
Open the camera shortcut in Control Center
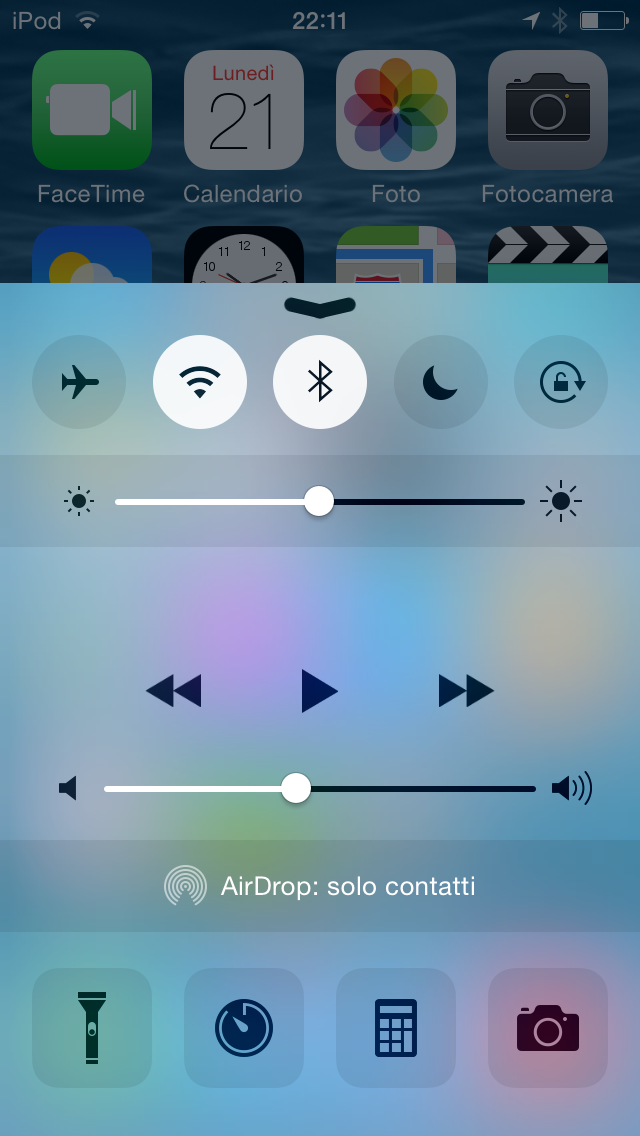click(548, 1027)
